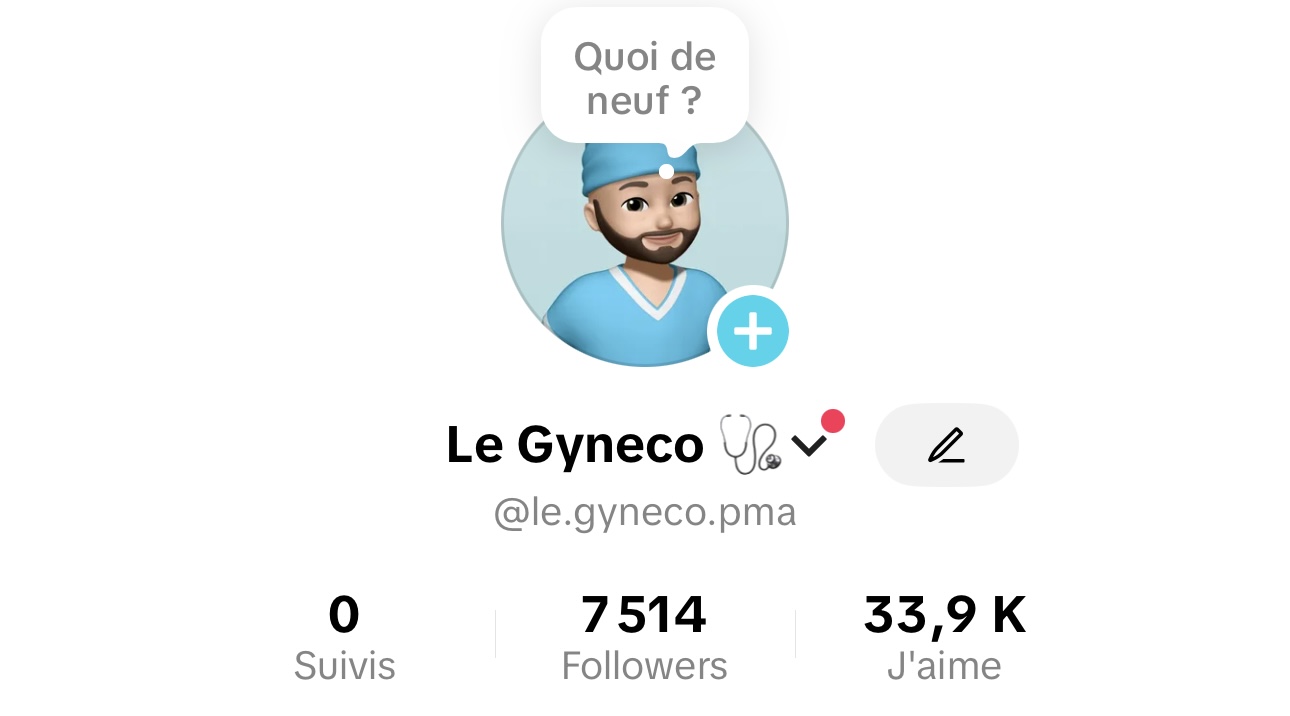
Task: Open the J'aime likes count
Action: pos(944,637)
